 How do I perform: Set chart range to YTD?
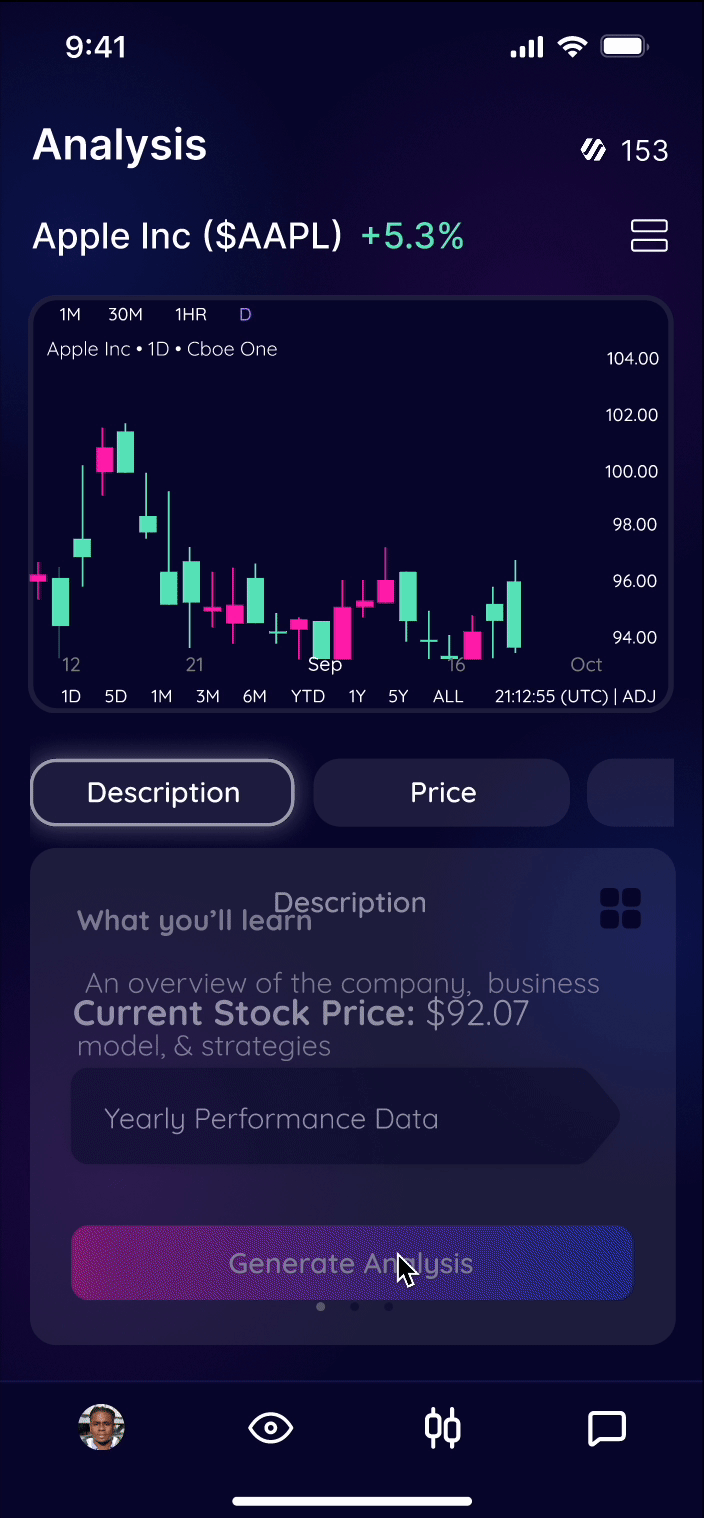point(307,696)
